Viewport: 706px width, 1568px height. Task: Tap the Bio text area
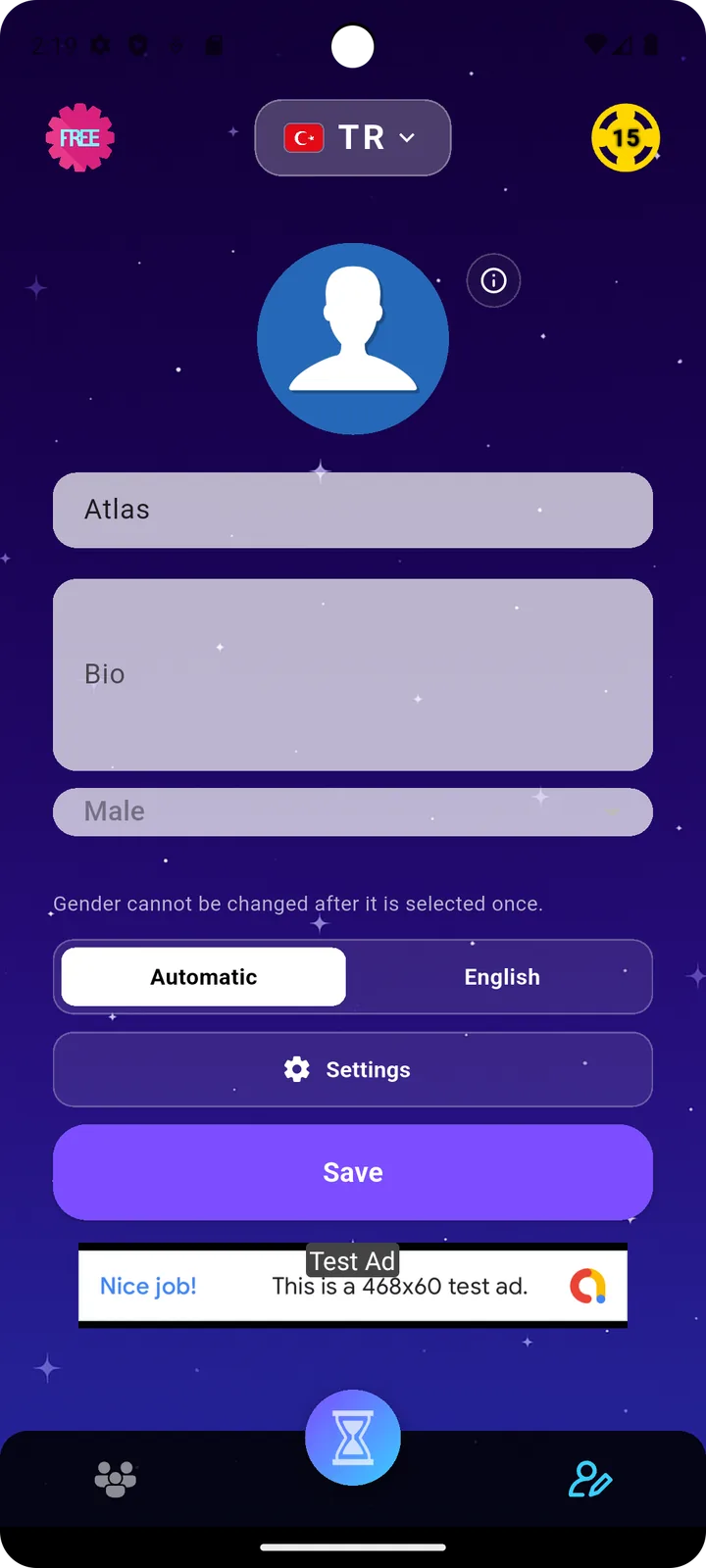pos(353,674)
